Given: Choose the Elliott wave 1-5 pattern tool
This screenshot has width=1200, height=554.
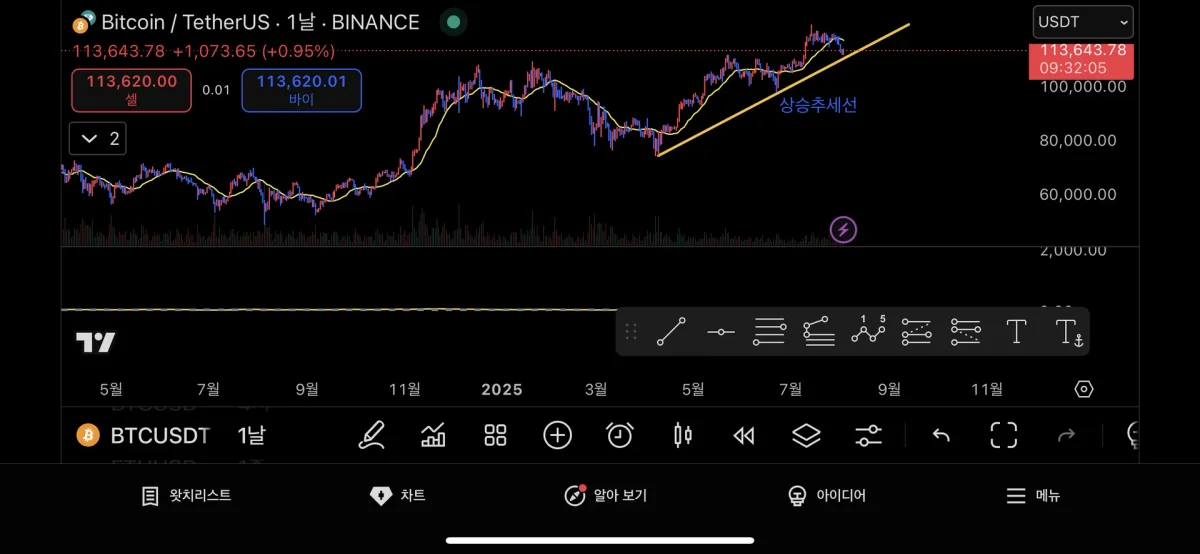Looking at the screenshot, I should coord(868,331).
